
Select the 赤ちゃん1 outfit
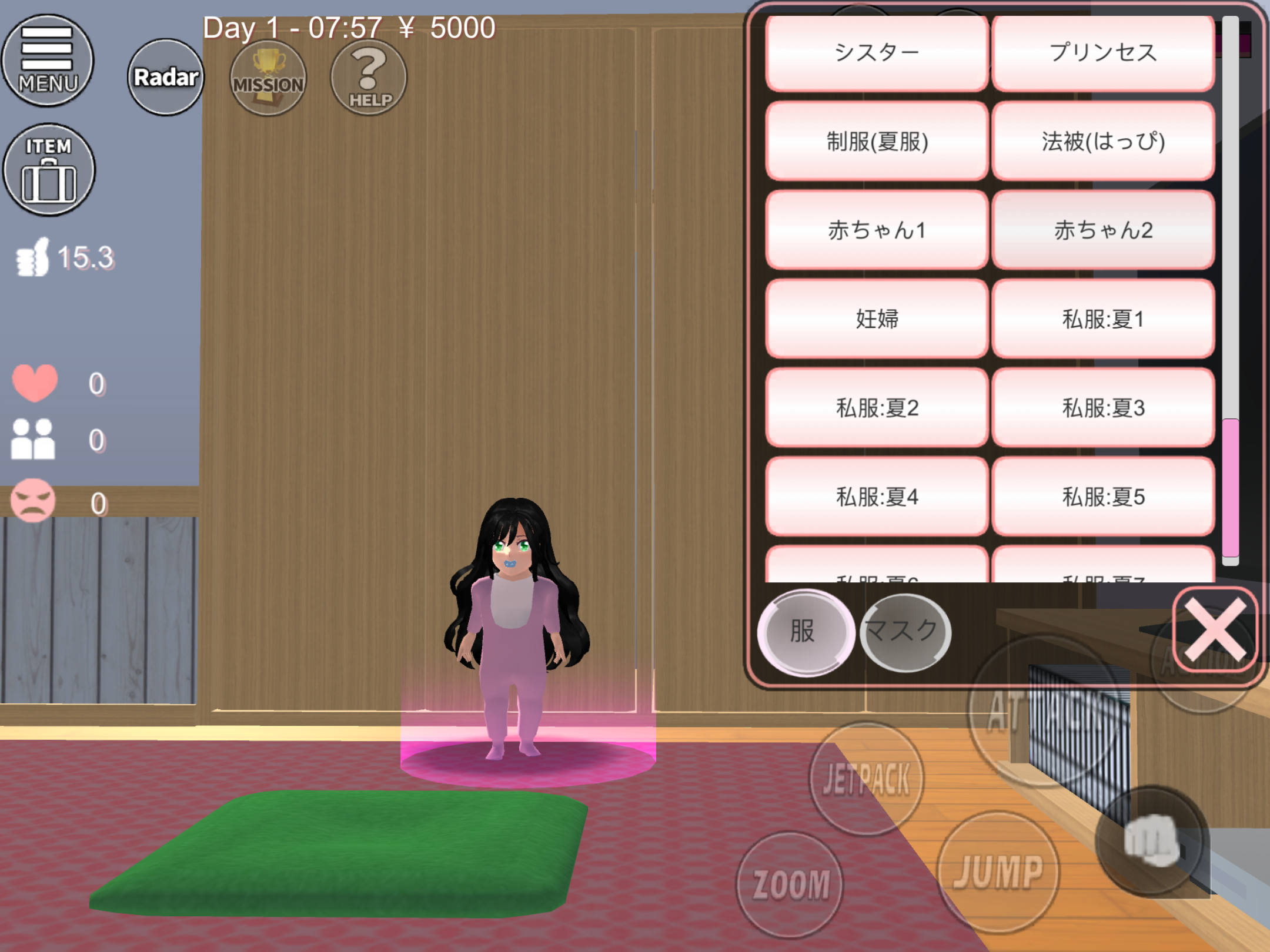876,230
